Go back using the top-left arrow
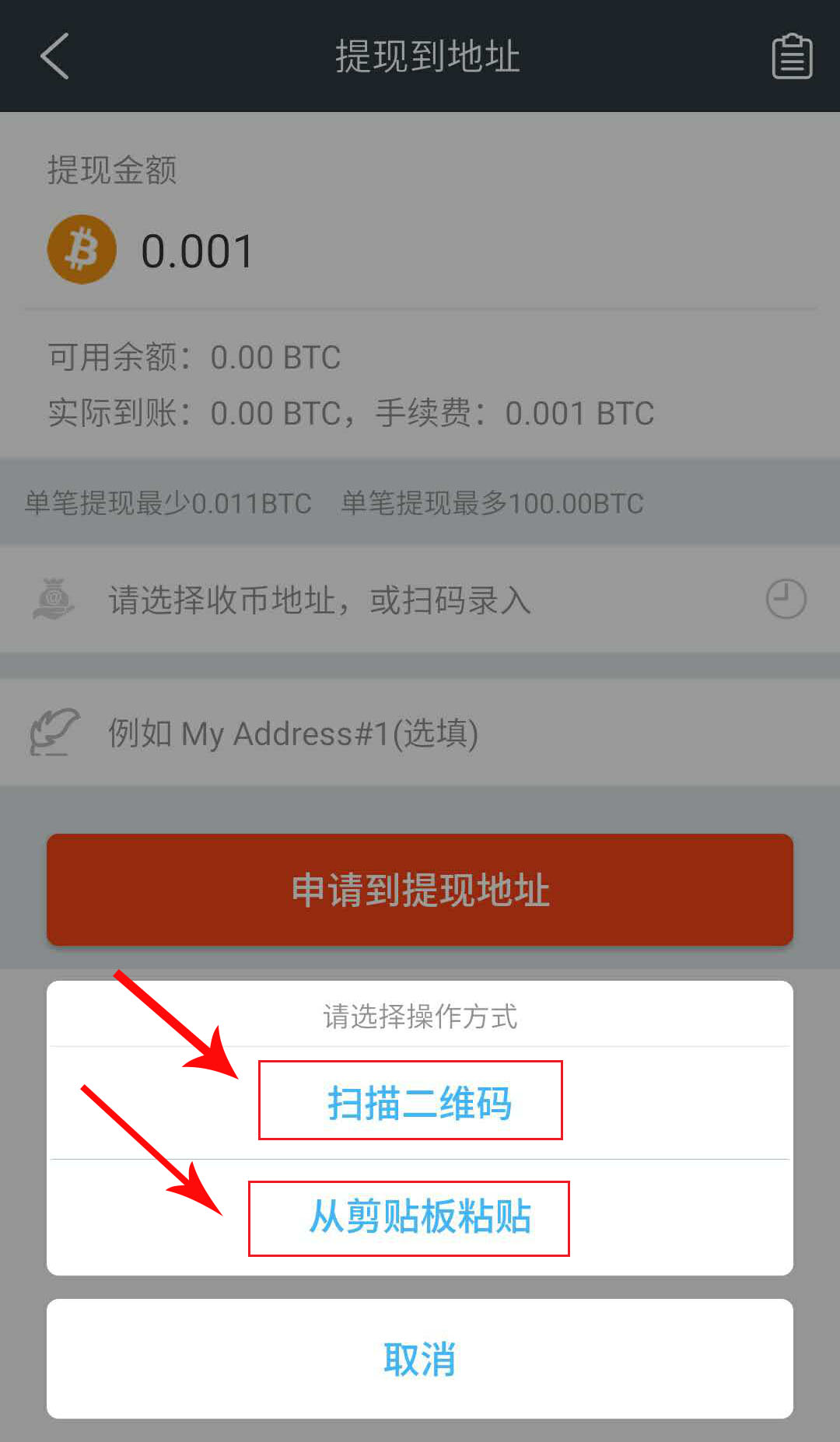This screenshot has width=840, height=1442. pyautogui.click(x=54, y=56)
